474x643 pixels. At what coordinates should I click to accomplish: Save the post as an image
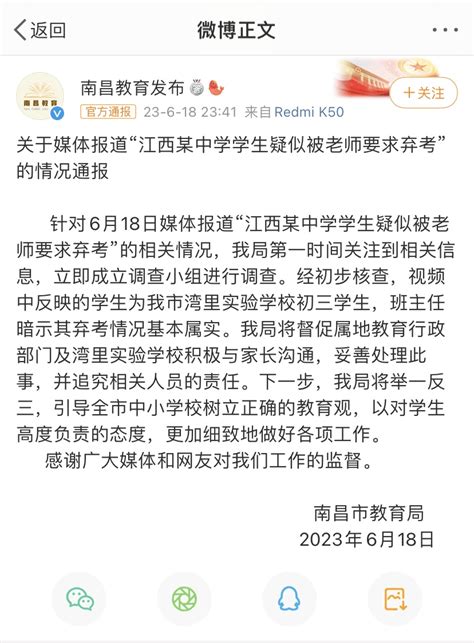tap(395, 599)
